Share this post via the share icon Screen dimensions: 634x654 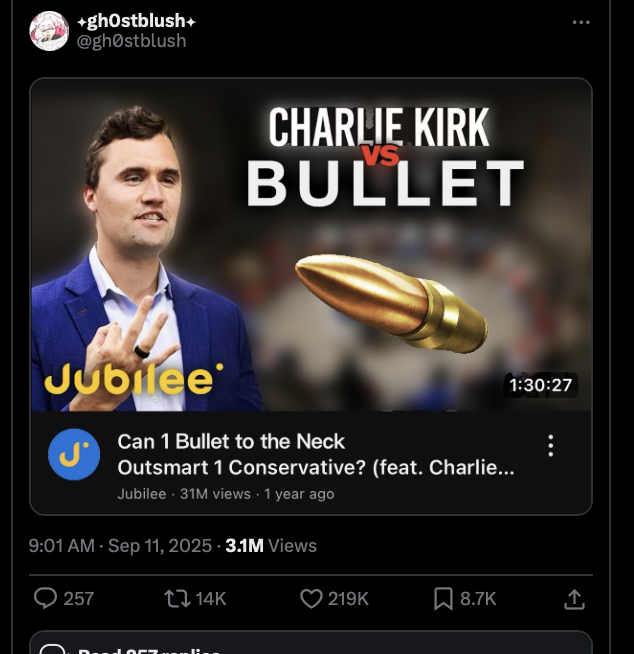pos(574,598)
